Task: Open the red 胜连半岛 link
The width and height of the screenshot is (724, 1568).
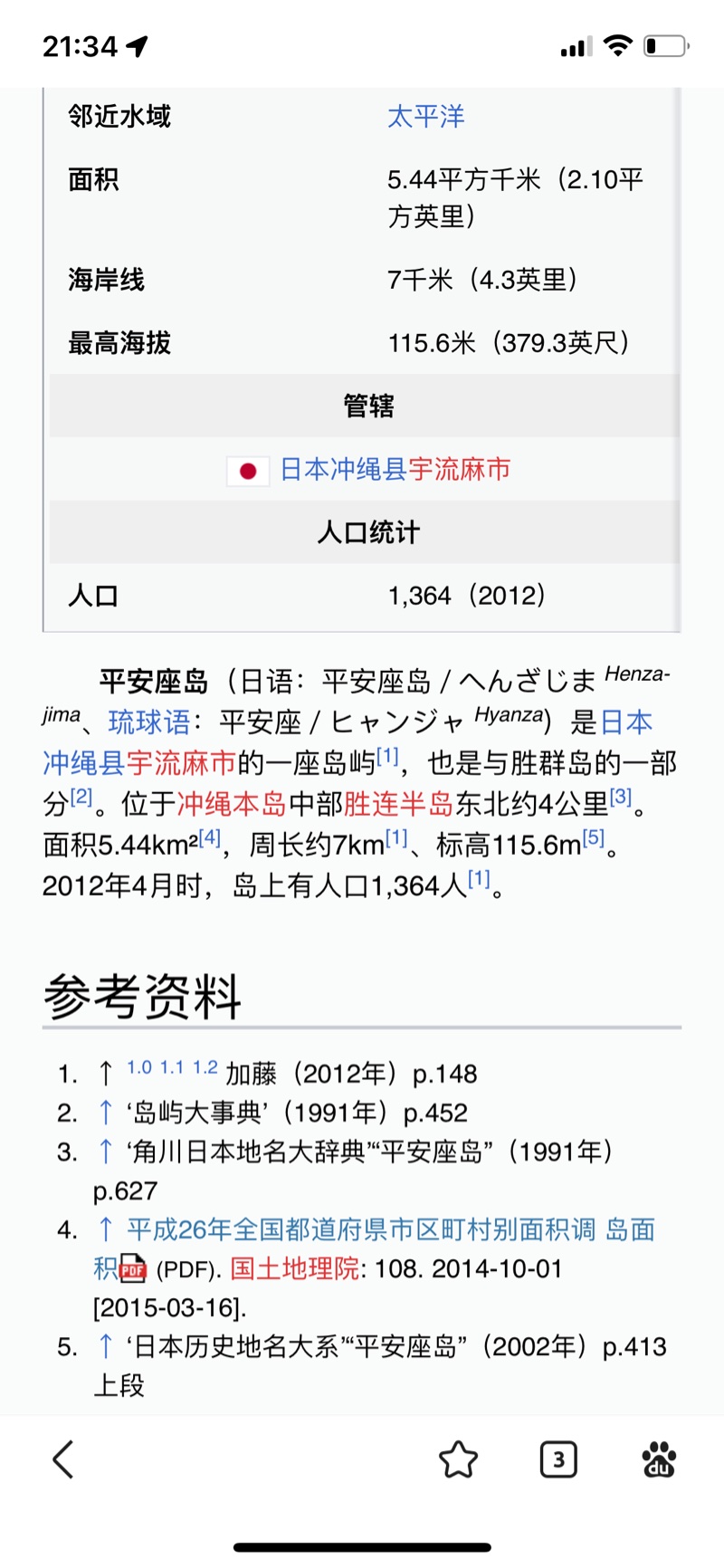Action: coord(398,803)
